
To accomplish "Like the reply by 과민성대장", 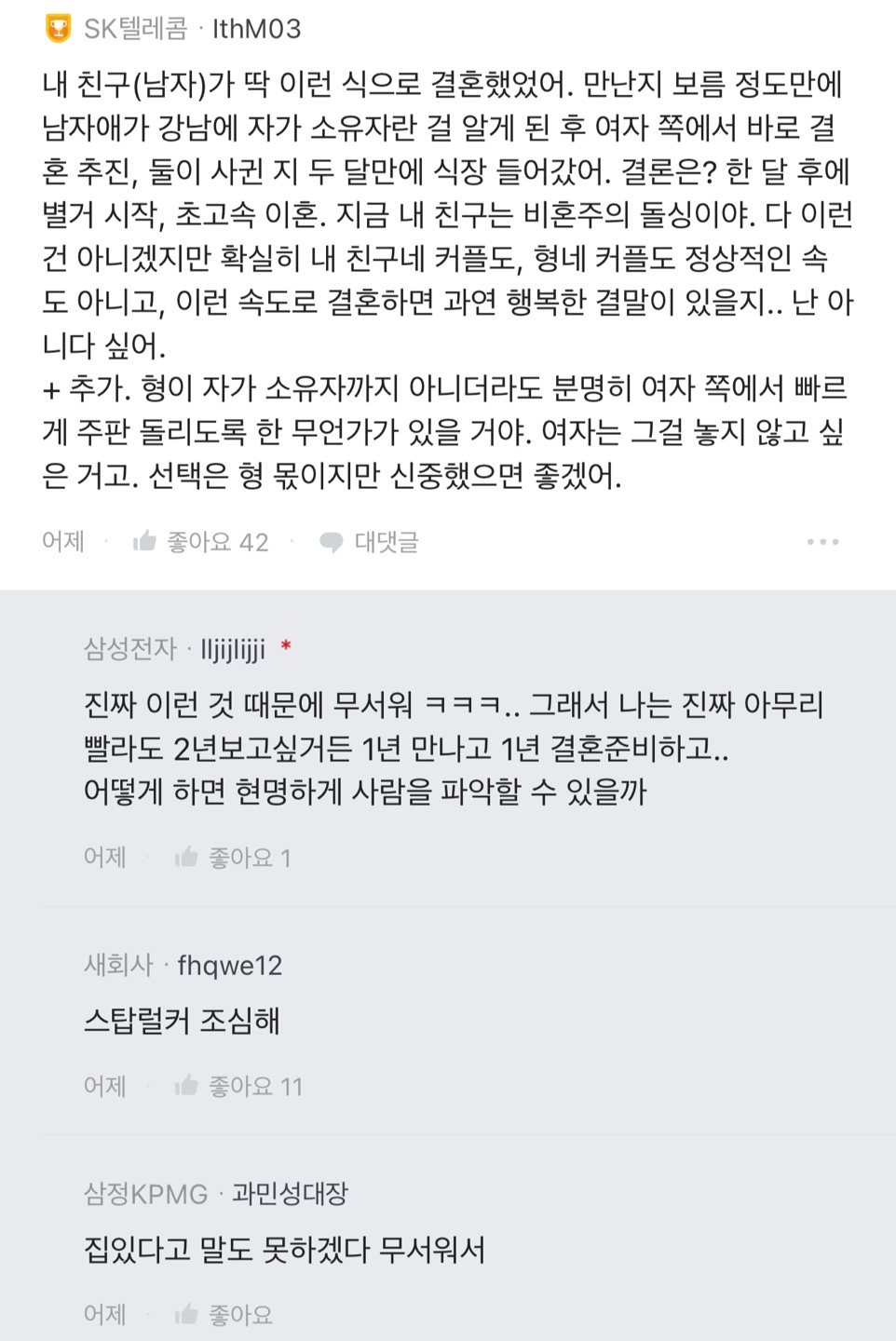I will click(x=224, y=1314).
